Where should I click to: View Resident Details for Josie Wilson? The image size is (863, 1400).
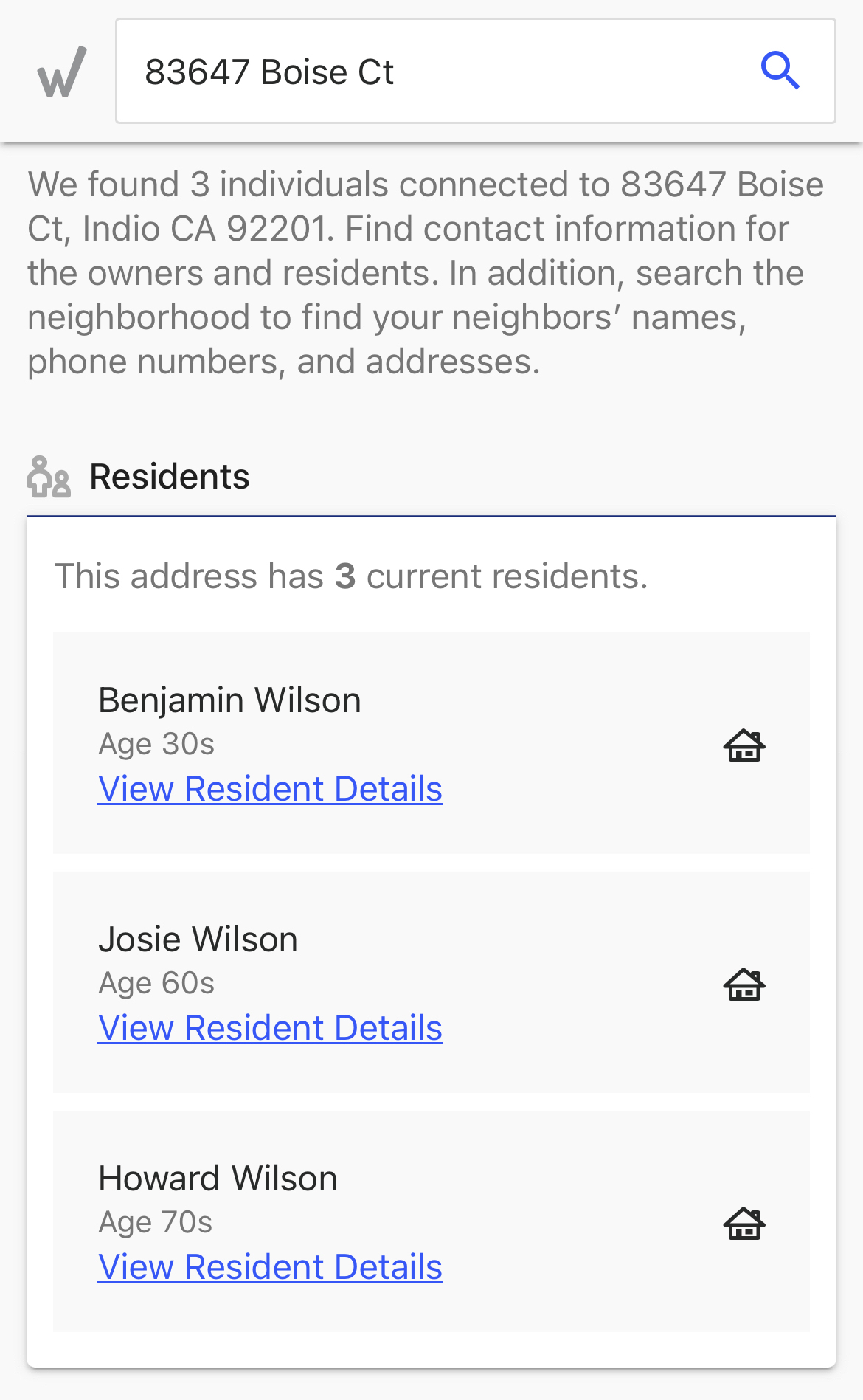(x=270, y=1028)
